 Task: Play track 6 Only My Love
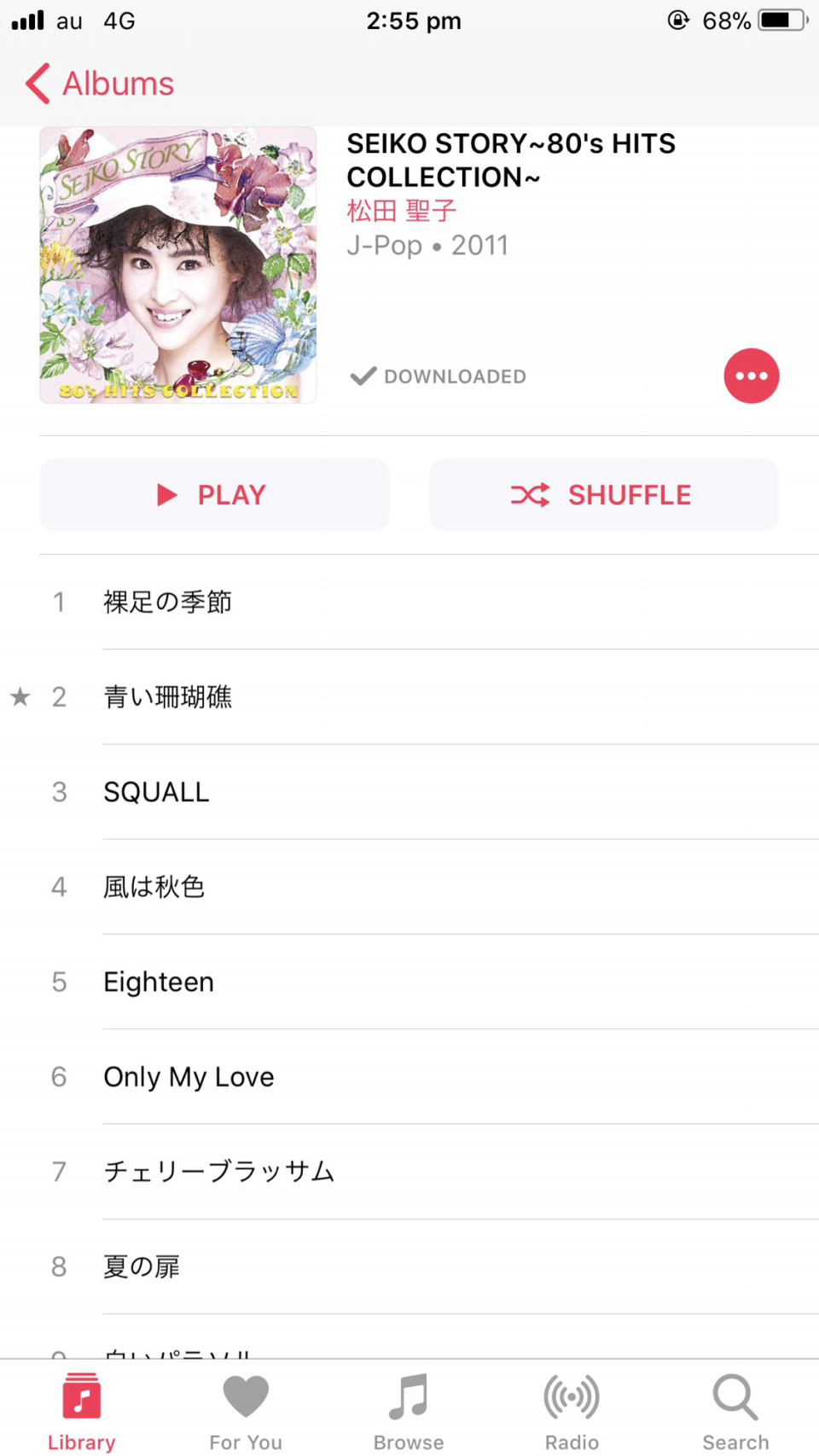189,1077
